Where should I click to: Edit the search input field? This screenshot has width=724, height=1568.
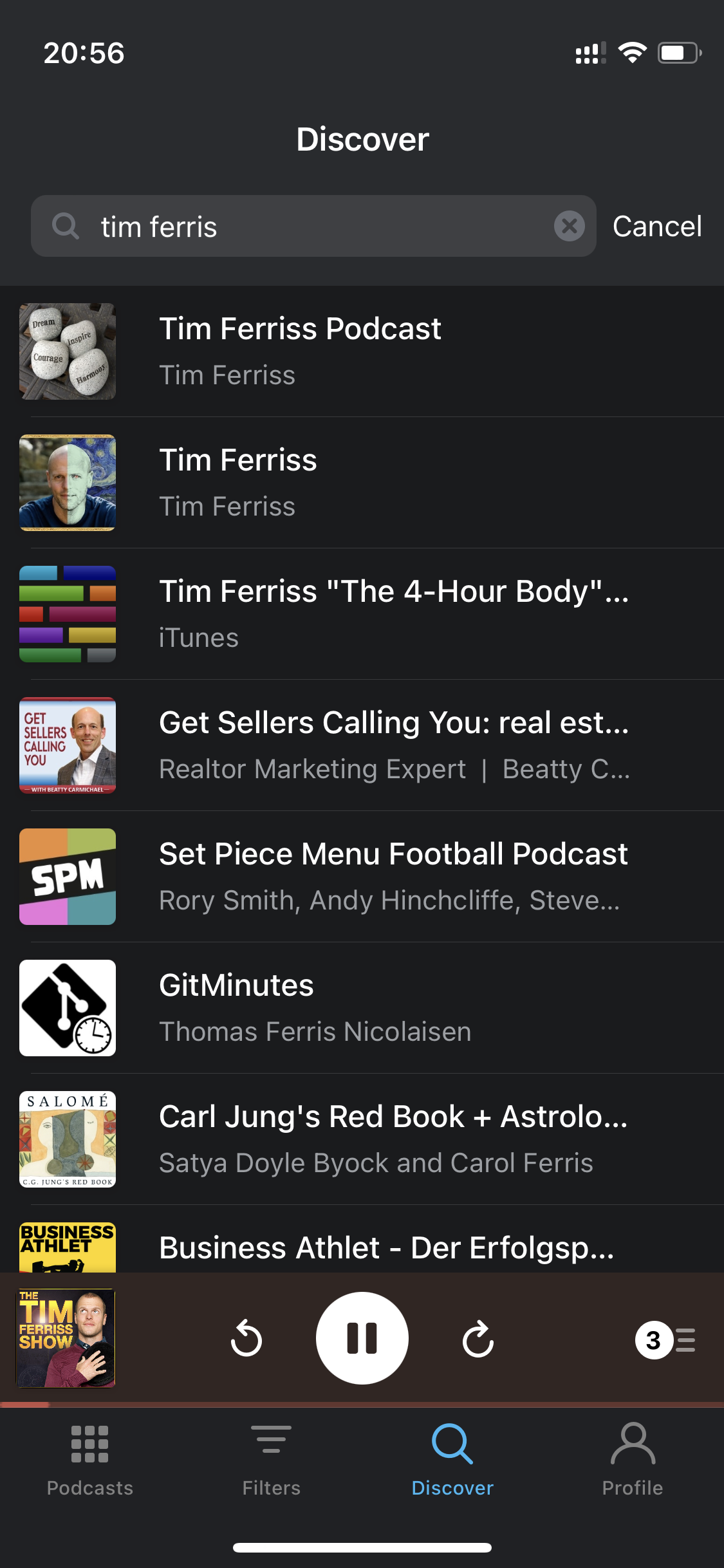pyautogui.click(x=290, y=227)
